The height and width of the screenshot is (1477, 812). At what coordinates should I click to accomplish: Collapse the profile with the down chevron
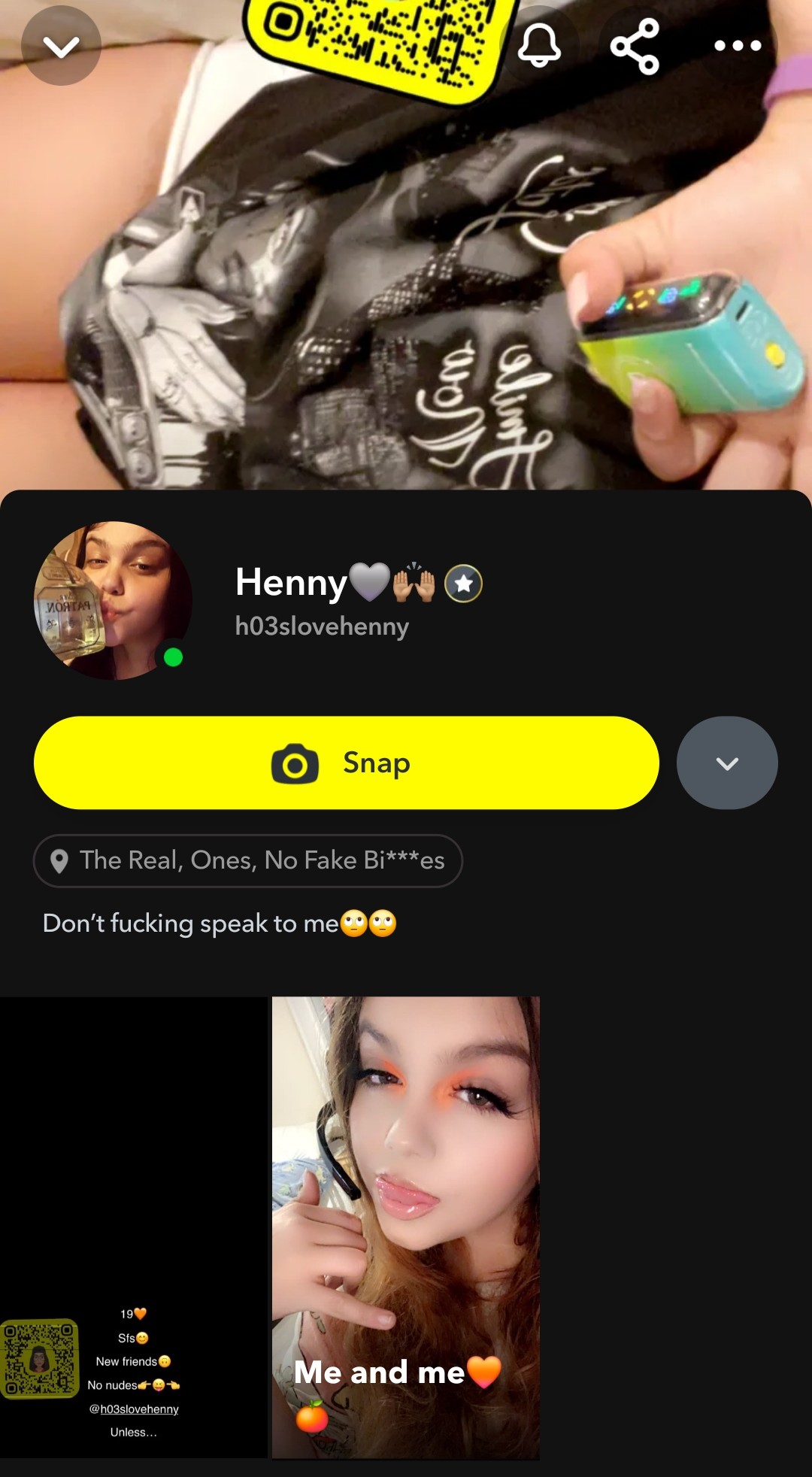(61, 47)
